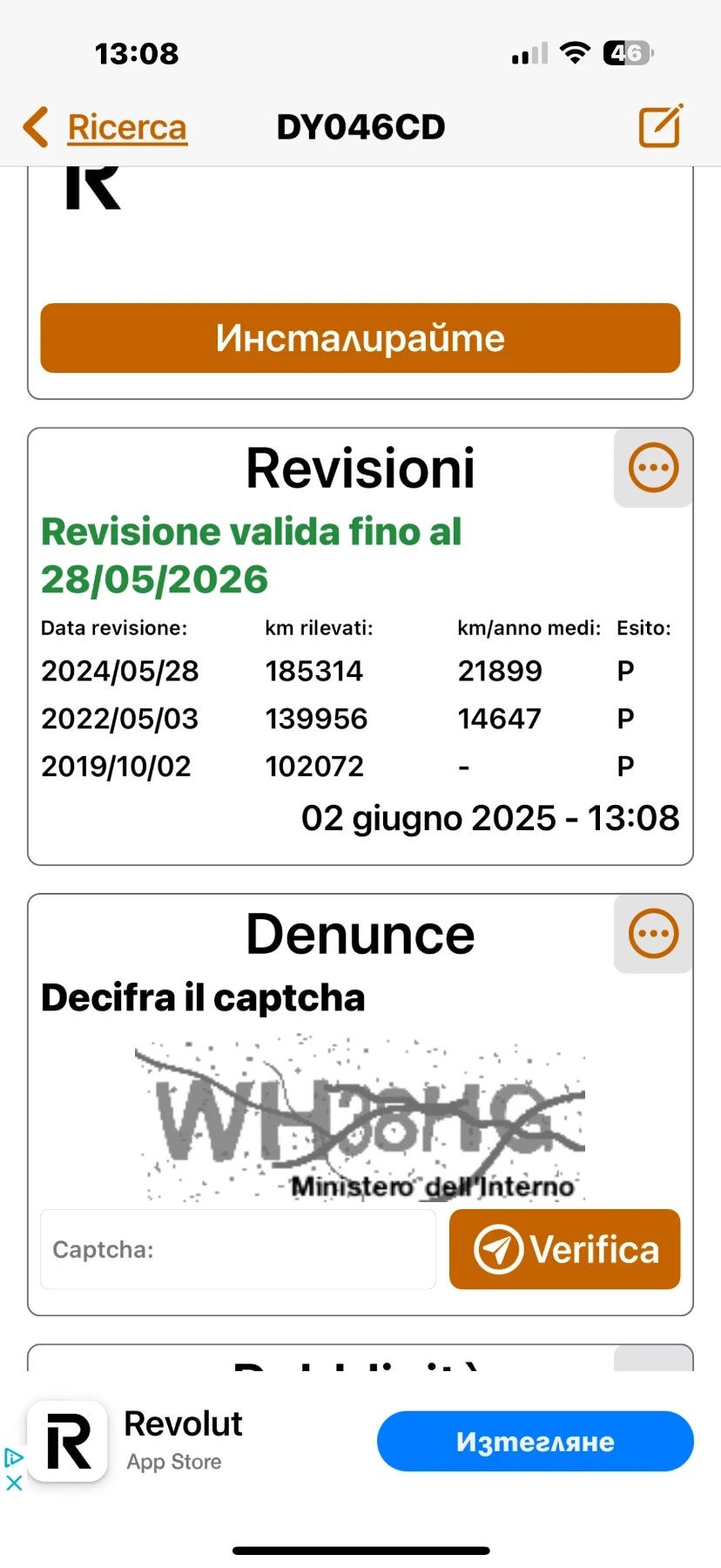The image size is (721, 1568).
Task: Focus the Captcha input field
Action: click(238, 1249)
